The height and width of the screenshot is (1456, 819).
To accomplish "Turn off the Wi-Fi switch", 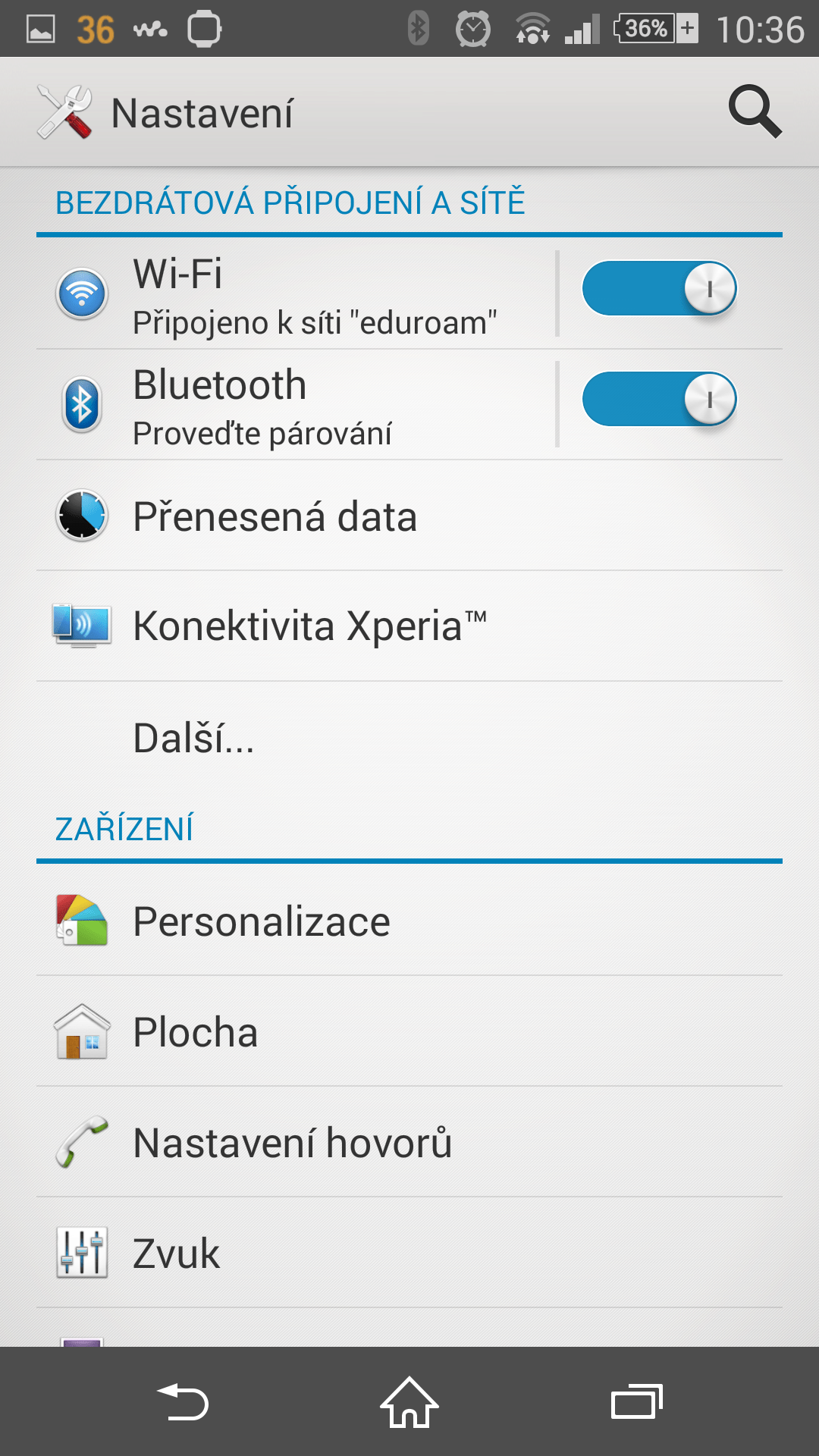I will point(660,288).
